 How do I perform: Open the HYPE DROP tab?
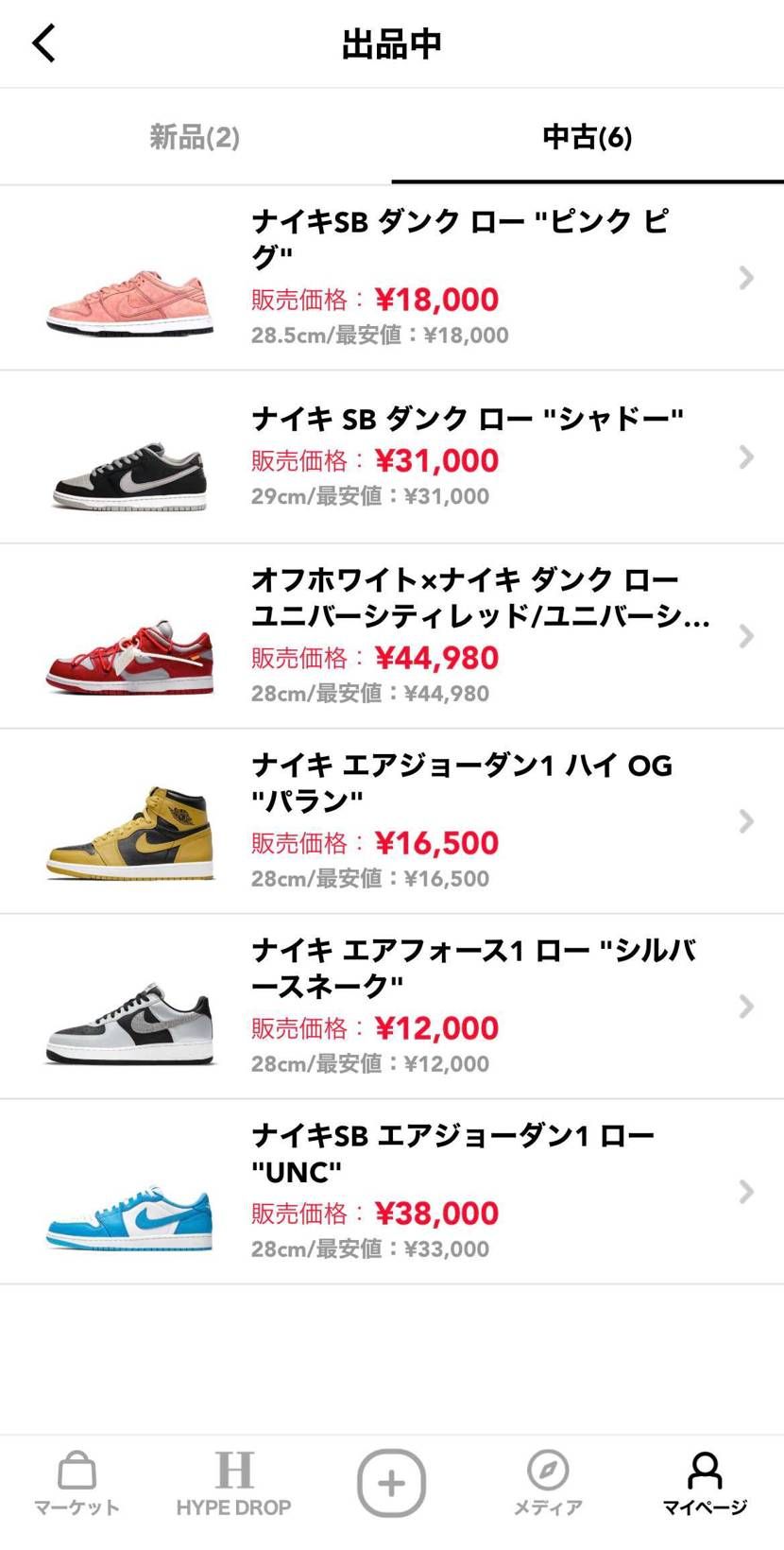233,1484
